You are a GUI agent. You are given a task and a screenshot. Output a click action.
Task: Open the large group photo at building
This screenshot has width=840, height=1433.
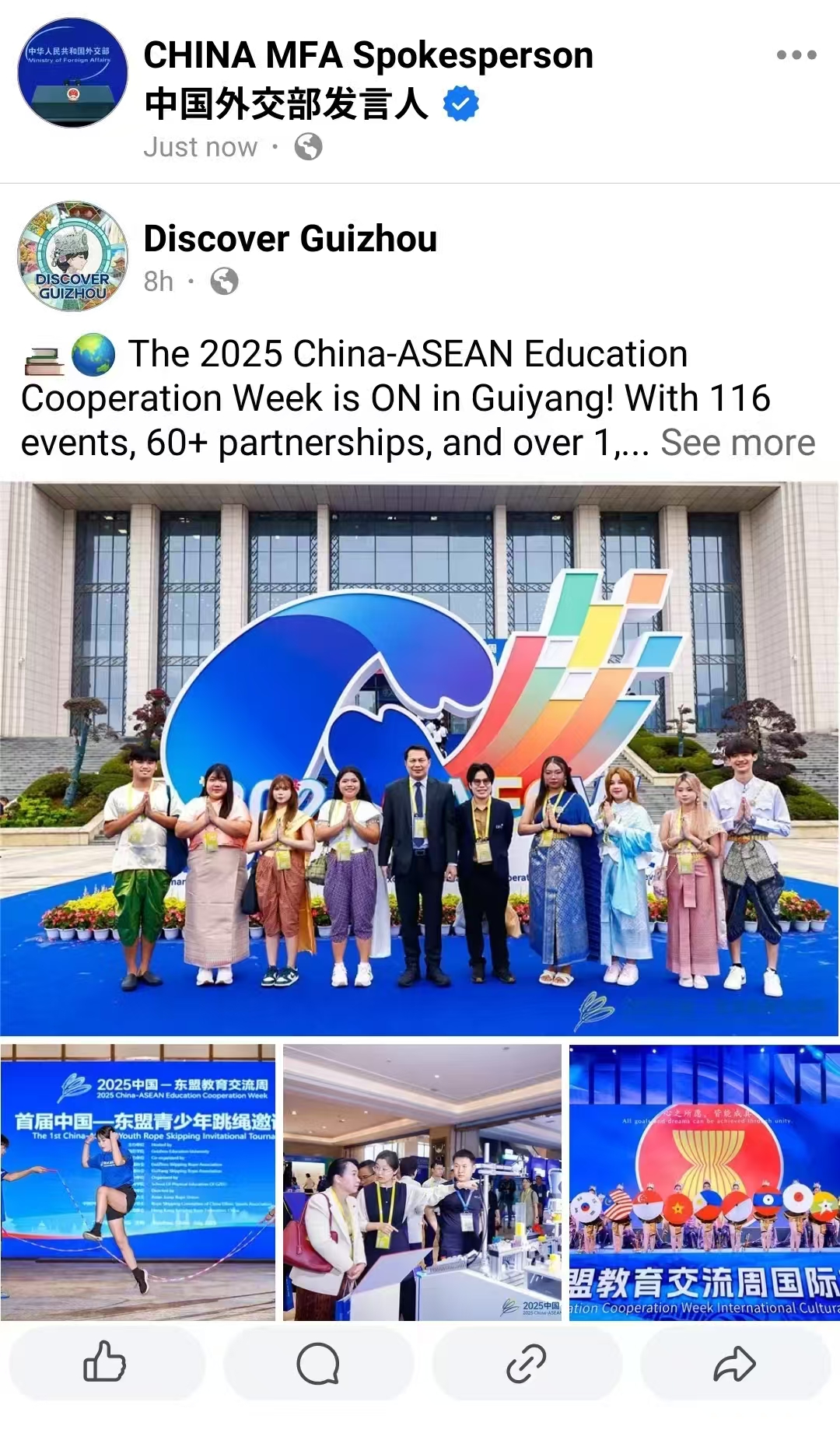pos(420,759)
